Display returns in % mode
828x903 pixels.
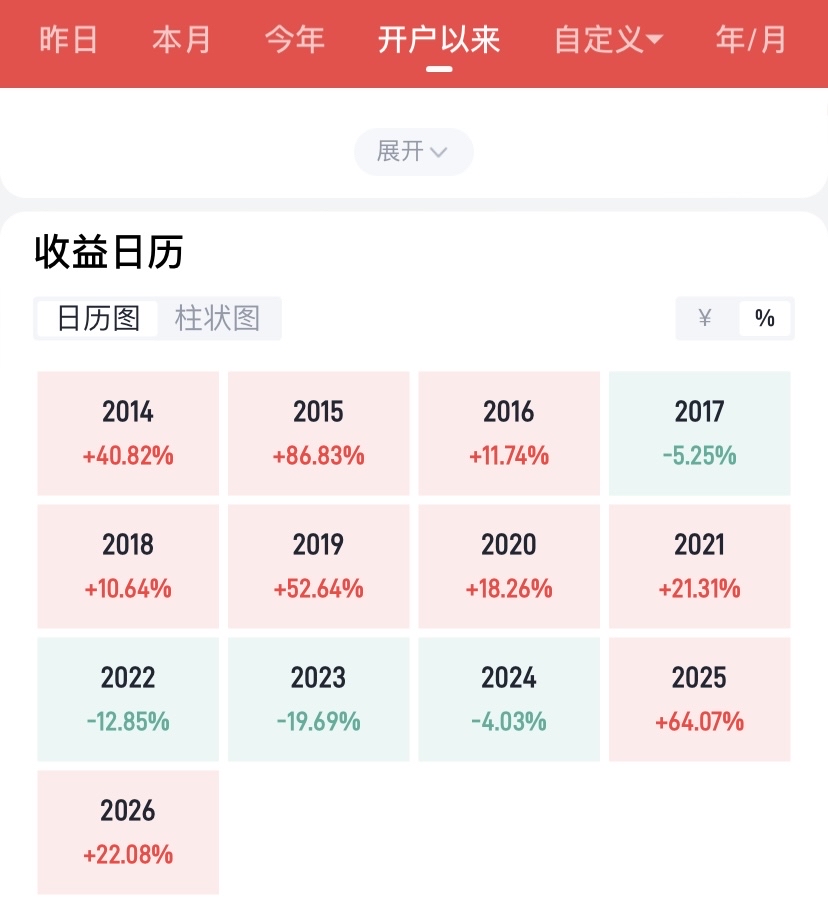[764, 318]
